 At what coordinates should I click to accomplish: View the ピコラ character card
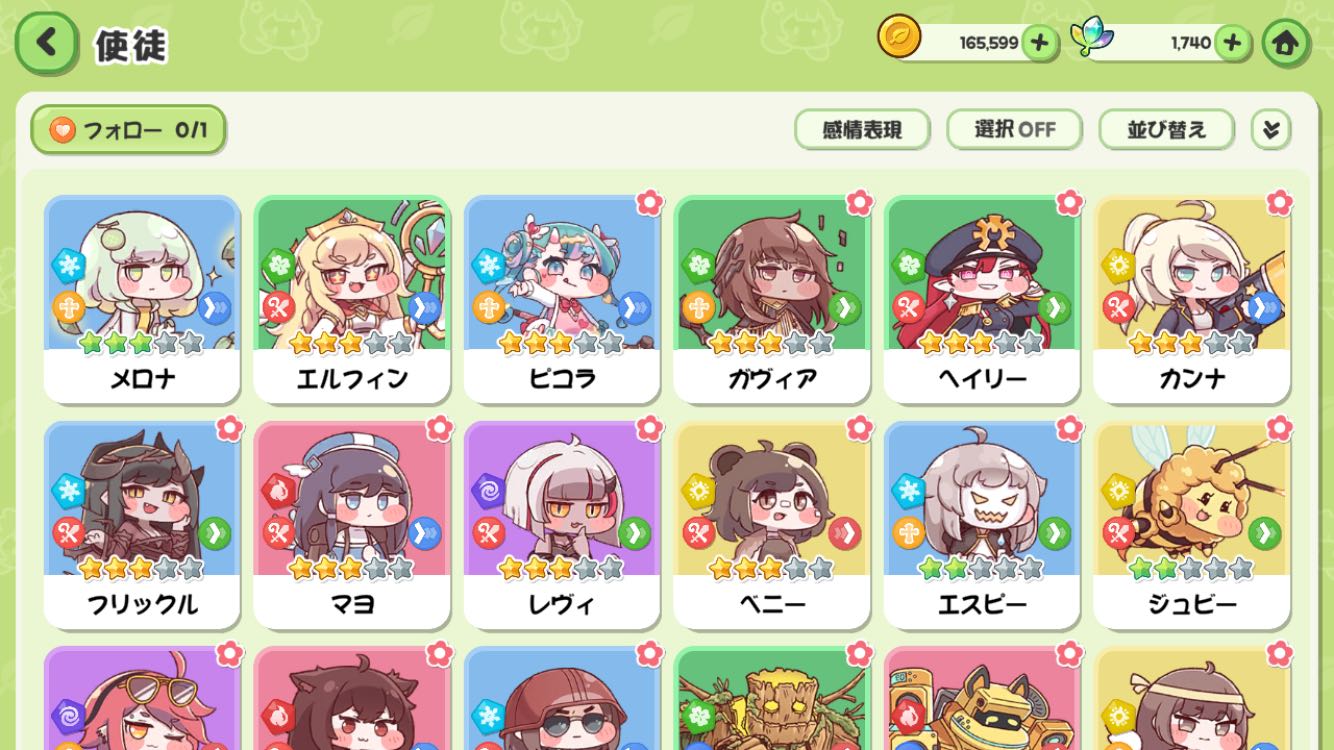coord(562,299)
